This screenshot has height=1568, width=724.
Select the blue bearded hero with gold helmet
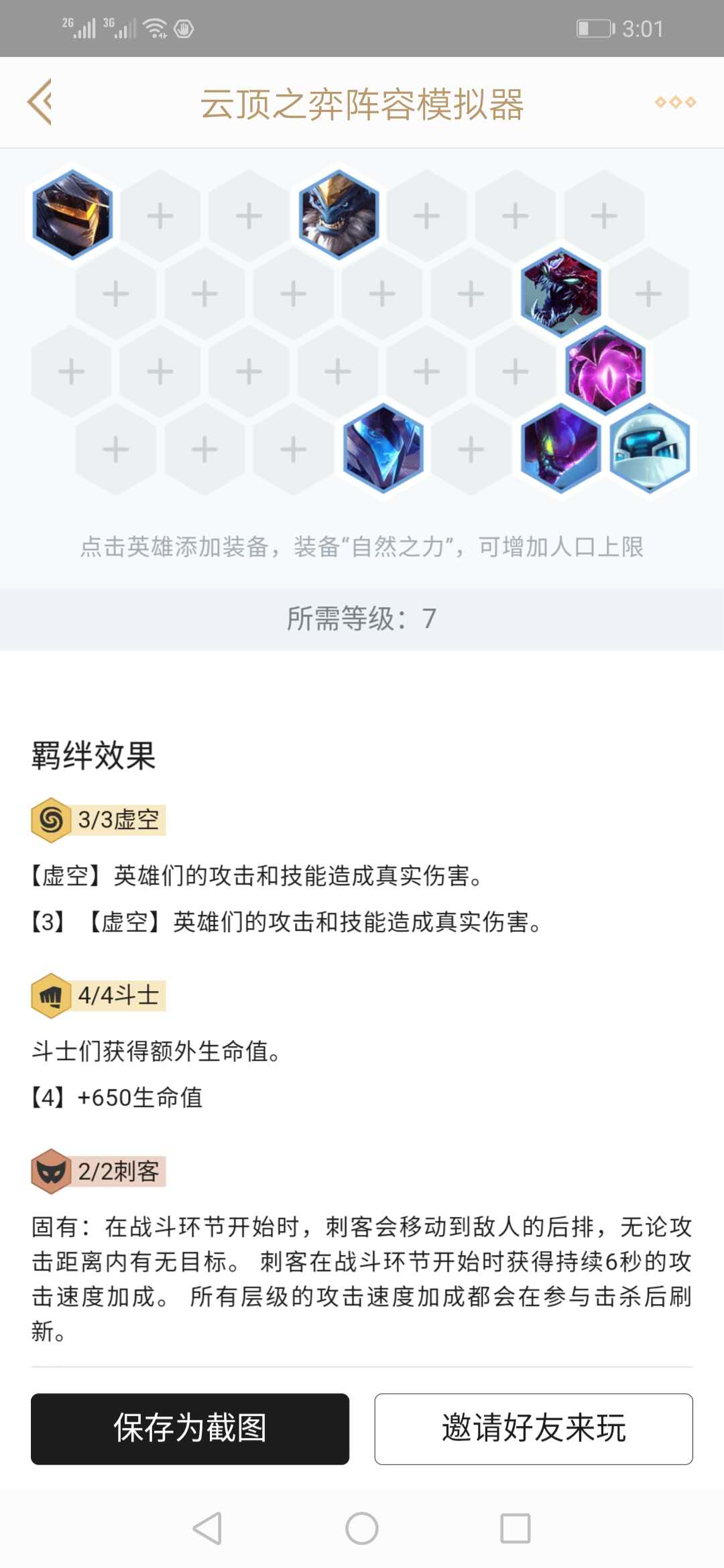point(339,214)
